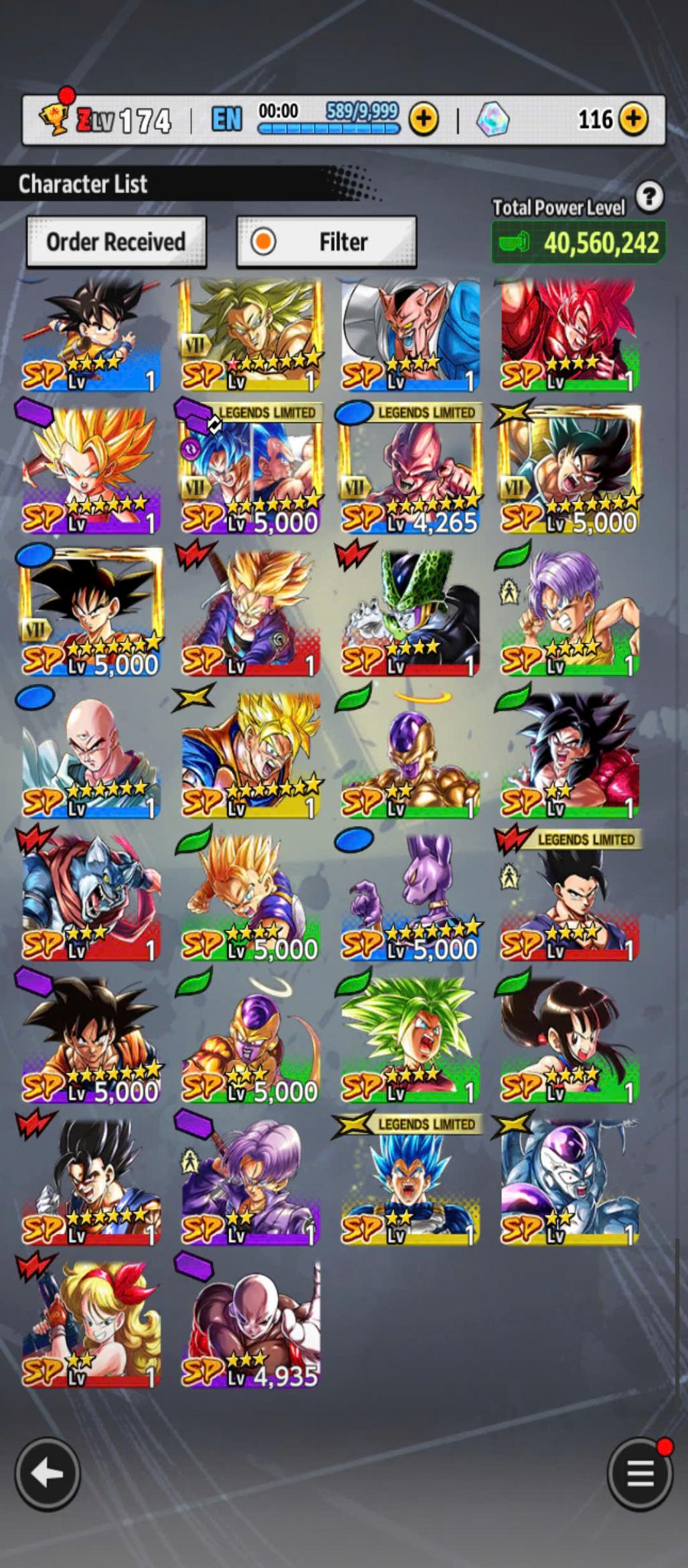Add Chrono Crystals with the plus button

click(x=633, y=120)
